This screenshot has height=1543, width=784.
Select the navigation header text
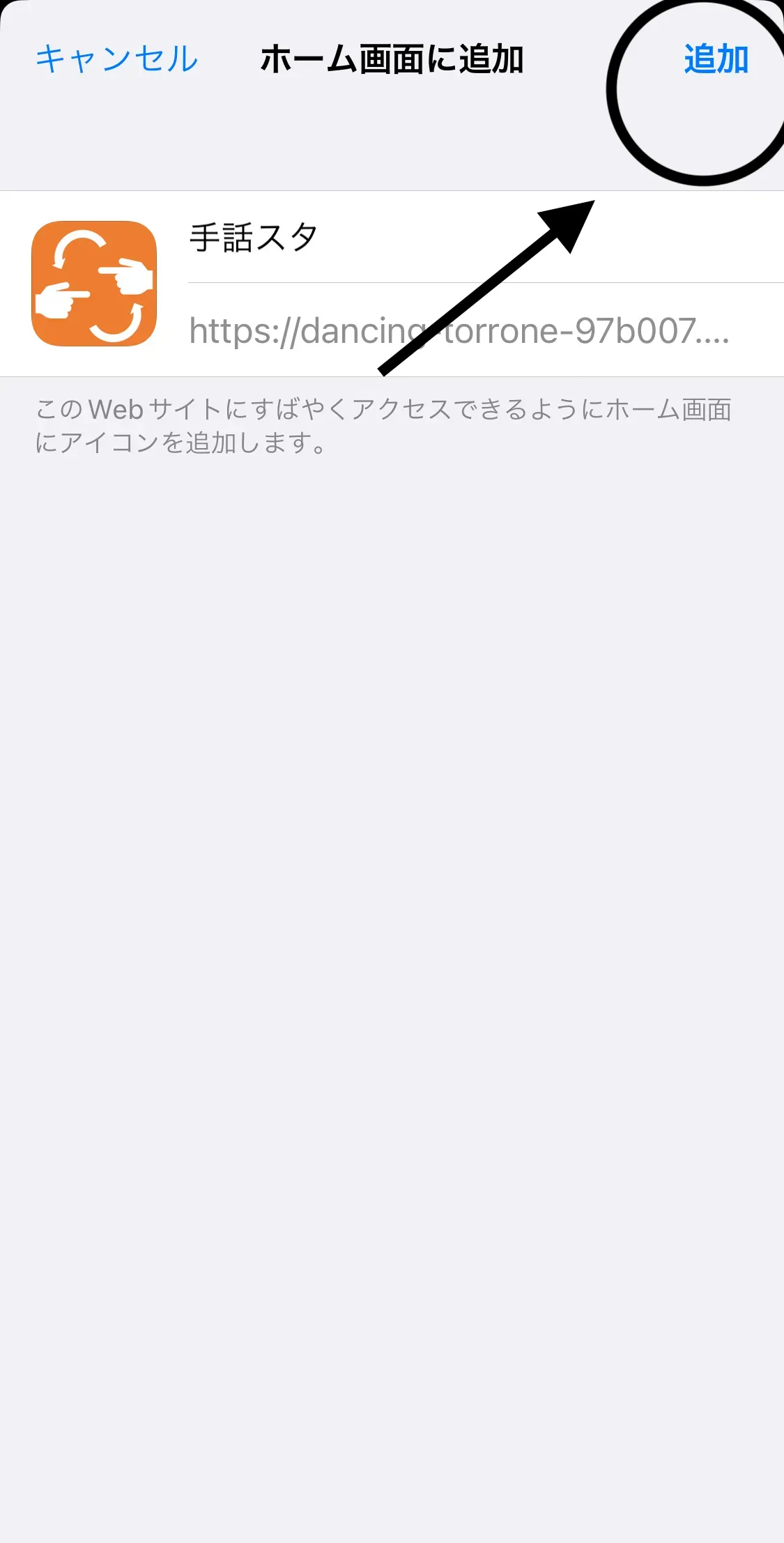[x=392, y=59]
